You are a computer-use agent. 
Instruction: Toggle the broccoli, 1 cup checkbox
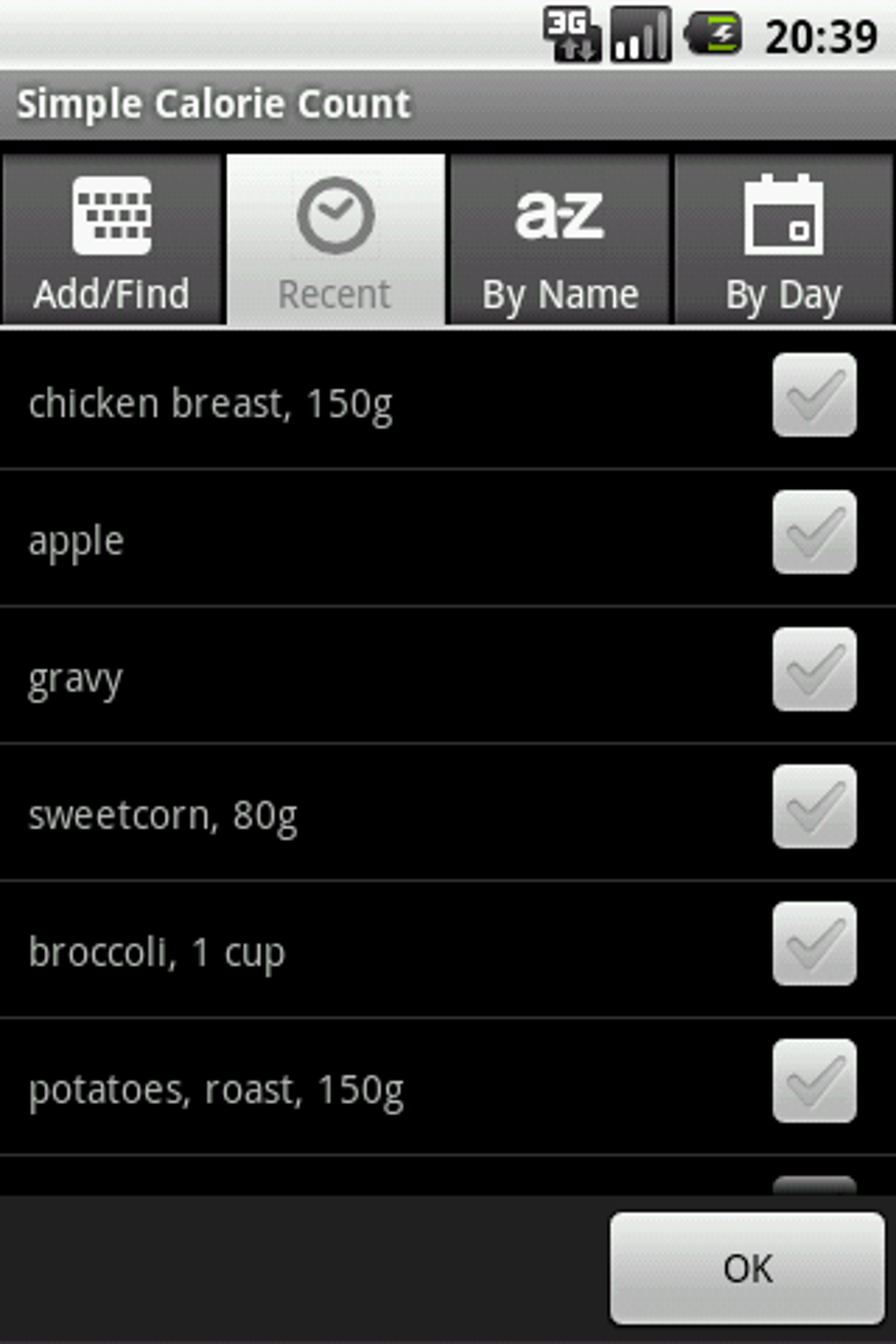[x=814, y=943]
